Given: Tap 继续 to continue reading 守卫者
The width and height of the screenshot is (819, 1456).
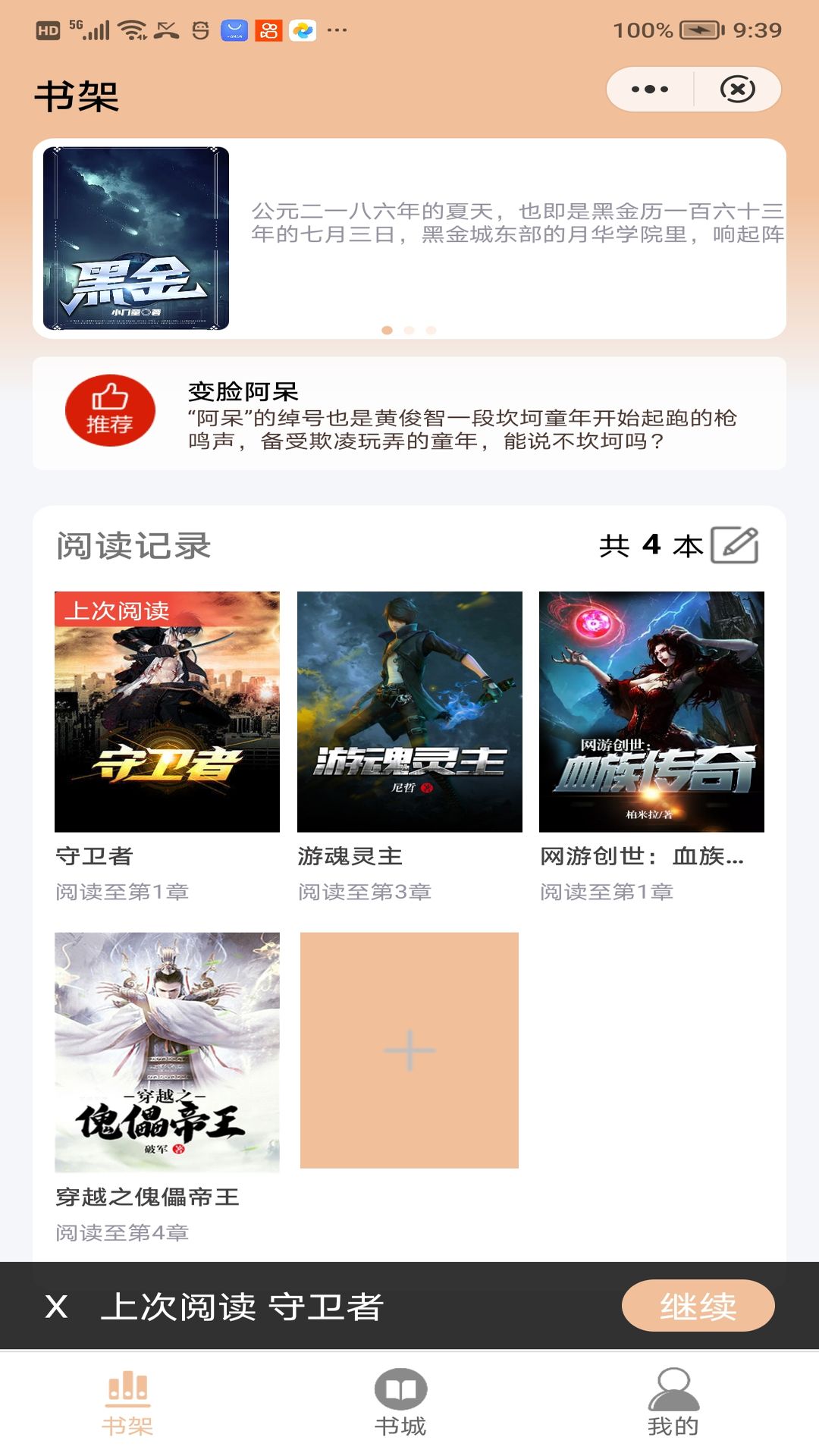Looking at the screenshot, I should click(x=698, y=1306).
